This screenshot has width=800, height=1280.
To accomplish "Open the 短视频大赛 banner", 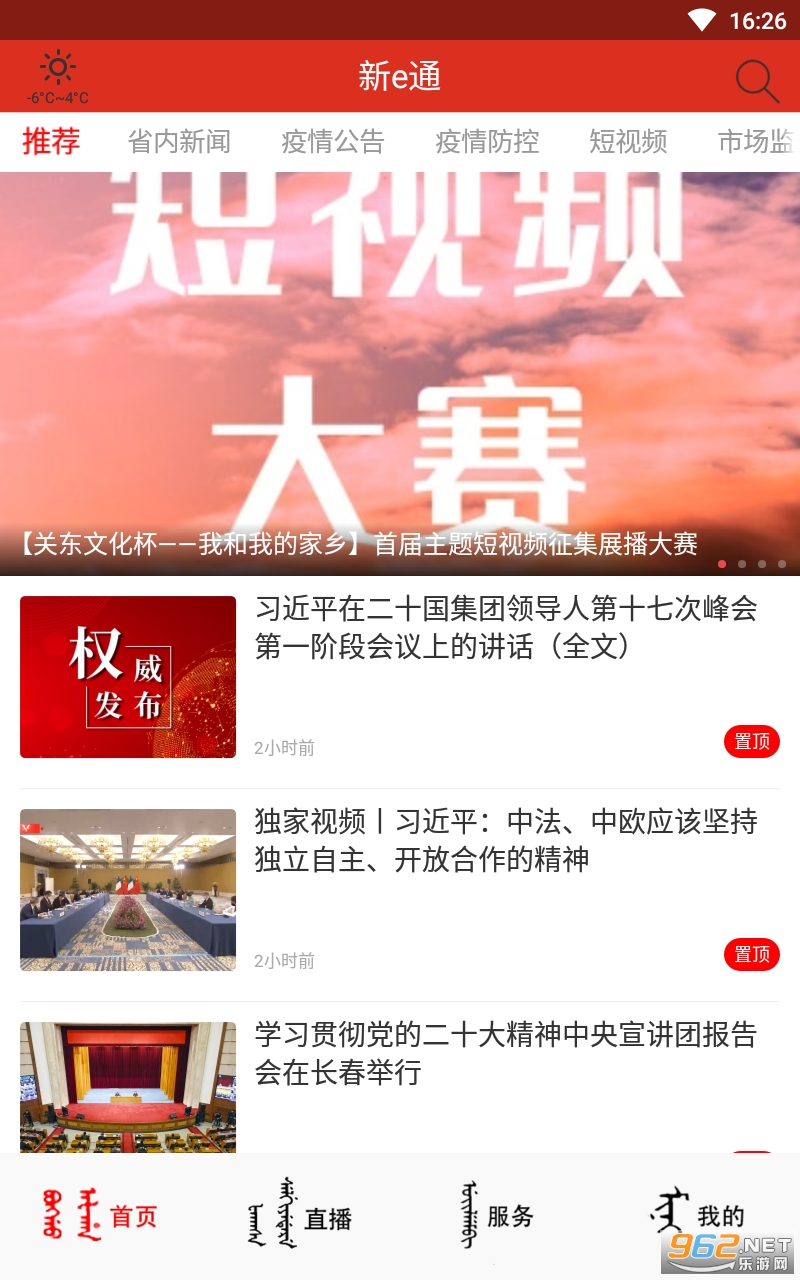I will [400, 372].
